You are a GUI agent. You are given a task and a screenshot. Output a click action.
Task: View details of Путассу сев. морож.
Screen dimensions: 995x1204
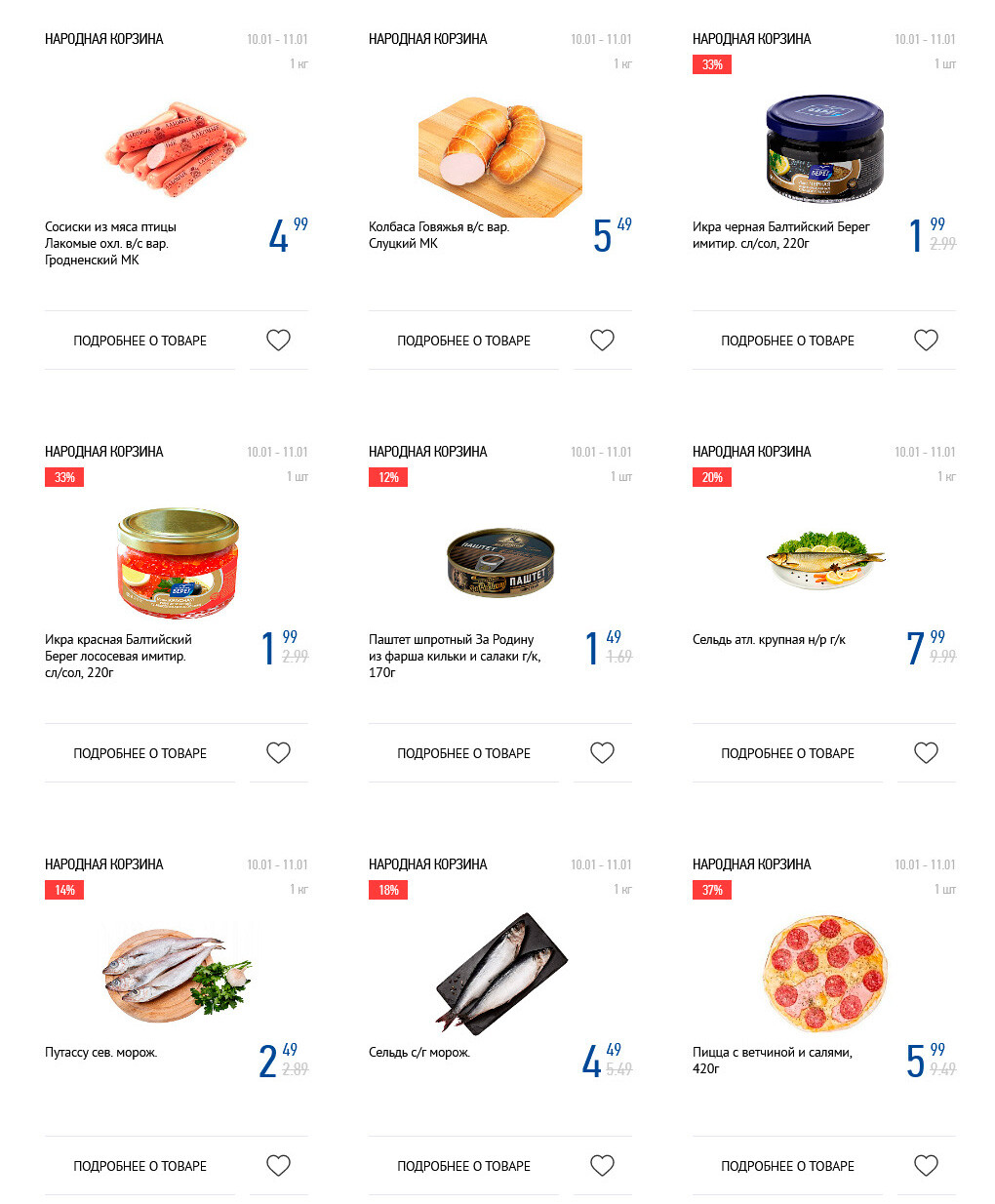(139, 1166)
